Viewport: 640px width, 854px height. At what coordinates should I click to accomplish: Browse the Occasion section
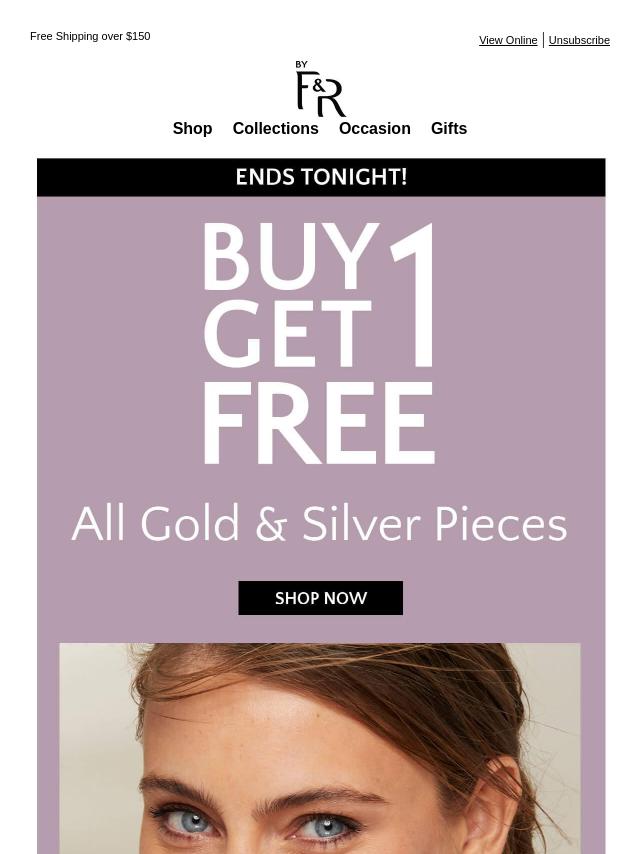point(374,128)
